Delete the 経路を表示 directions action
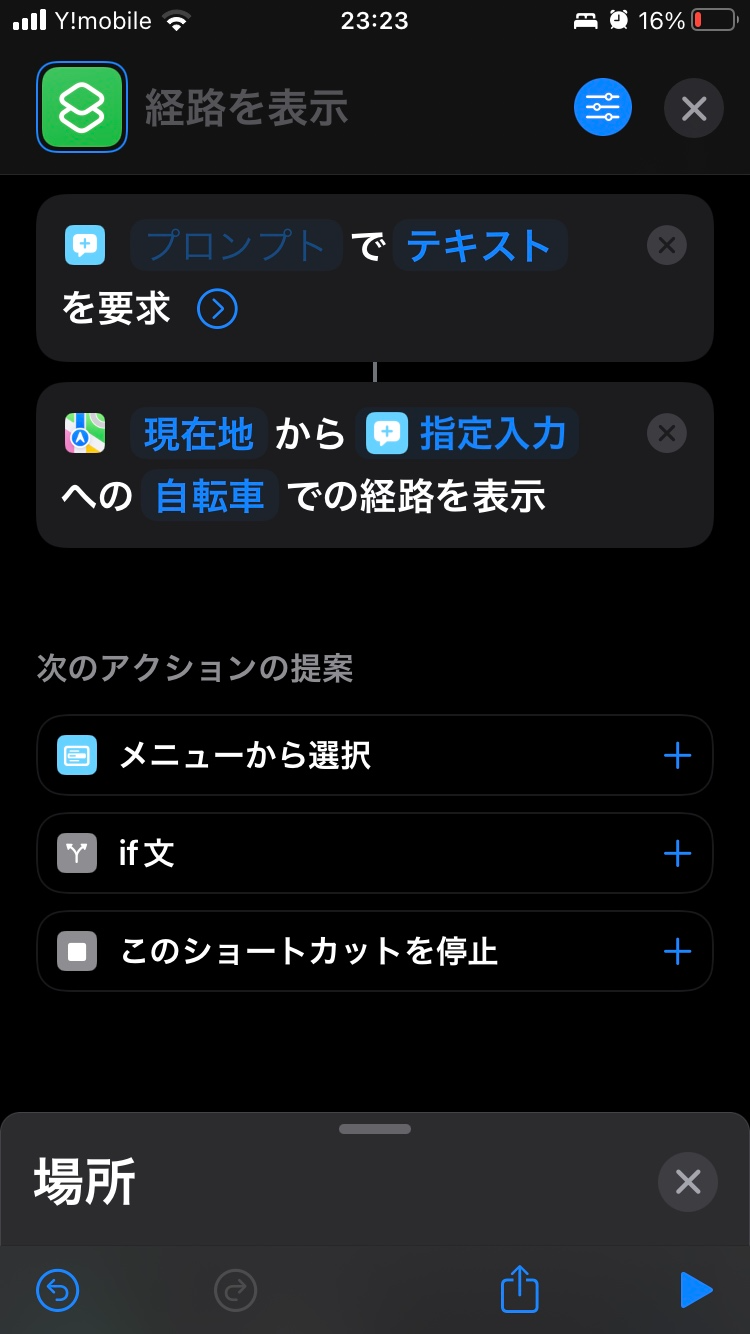The width and height of the screenshot is (750, 1334). 667,434
